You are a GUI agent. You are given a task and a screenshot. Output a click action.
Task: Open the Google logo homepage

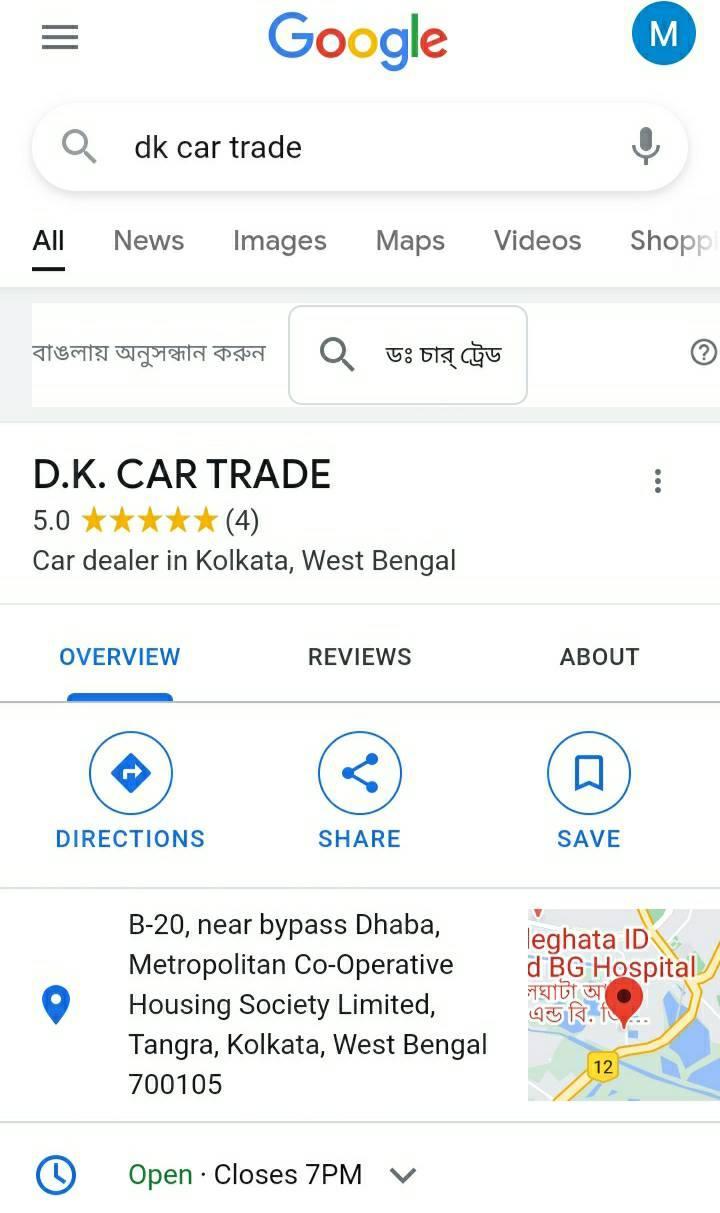click(358, 40)
